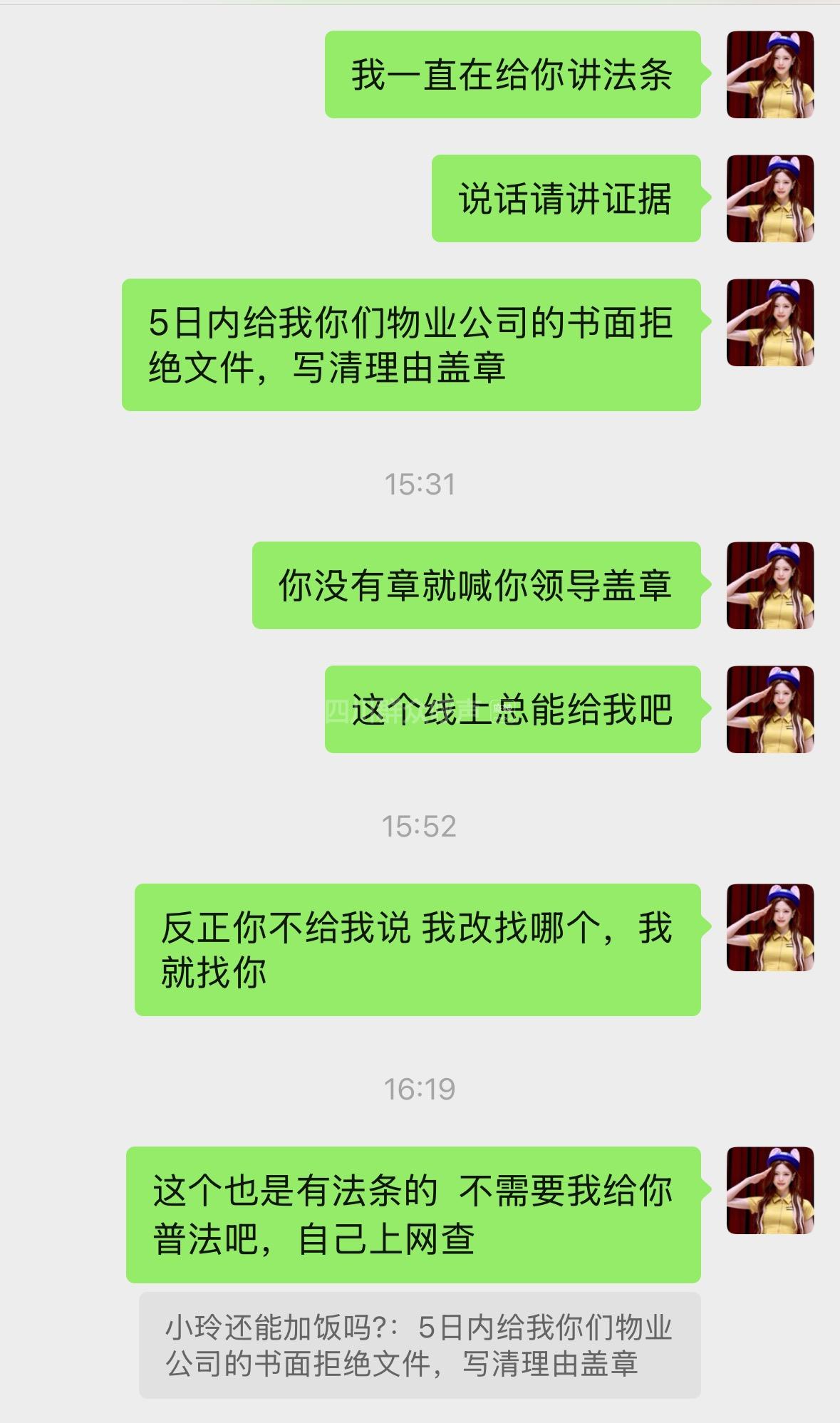This screenshot has width=840, height=1423.
Task: Open the avatar next to "这个也是有法条的"
Action: pos(769,1191)
